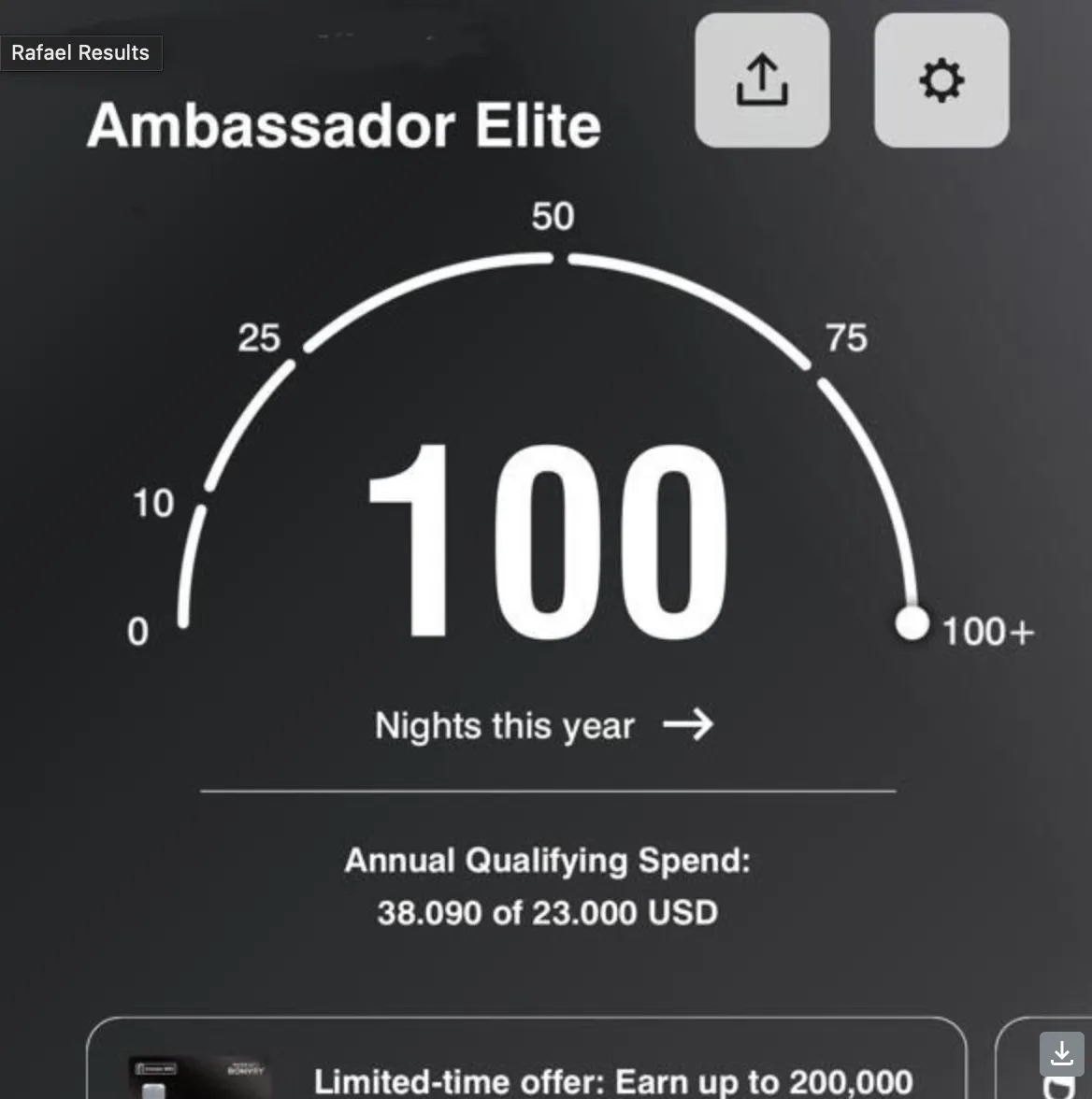Open Nights this year details

543,725
